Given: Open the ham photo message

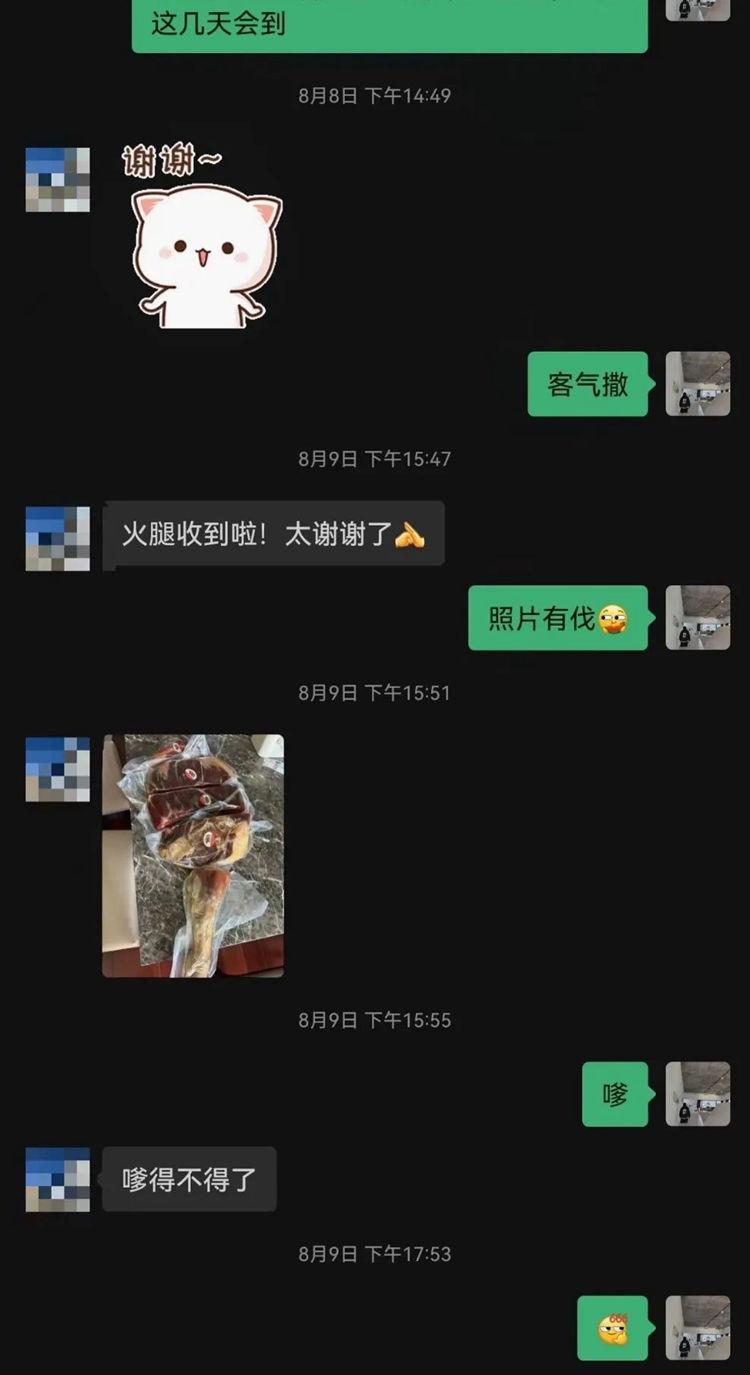Looking at the screenshot, I should [x=193, y=856].
